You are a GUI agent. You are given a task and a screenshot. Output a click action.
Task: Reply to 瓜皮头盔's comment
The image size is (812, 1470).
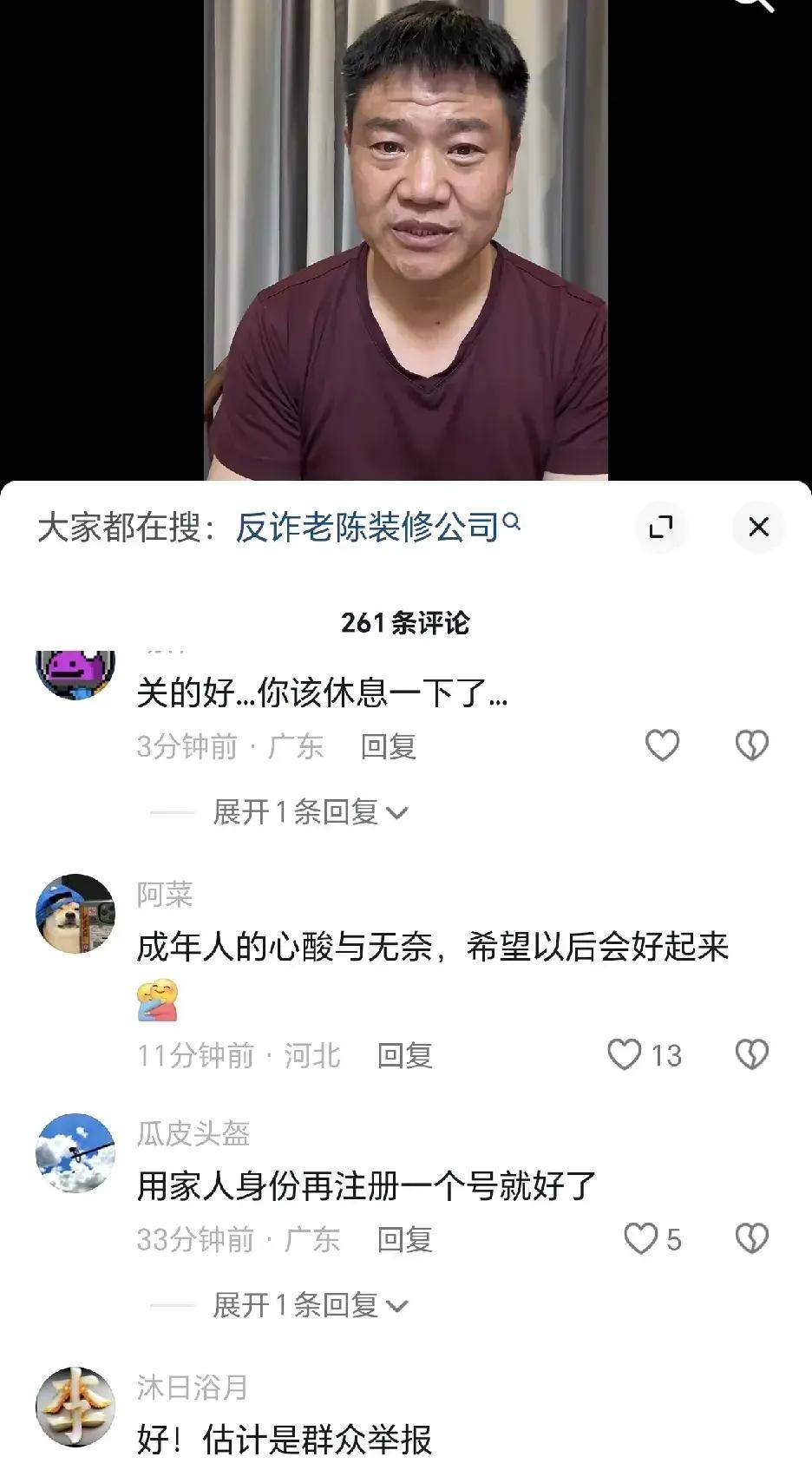tap(404, 1240)
